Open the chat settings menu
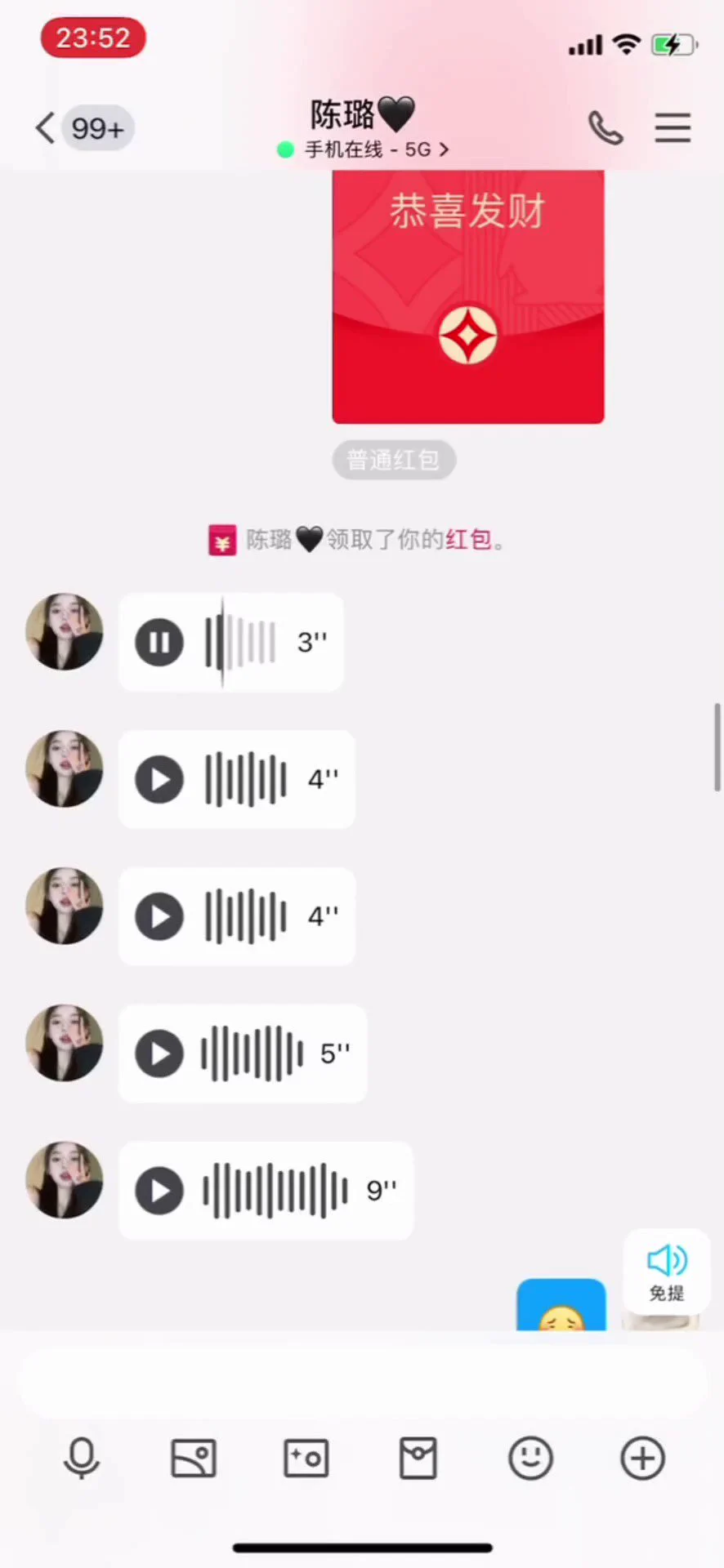Image resolution: width=724 pixels, height=1568 pixels. 673,128
